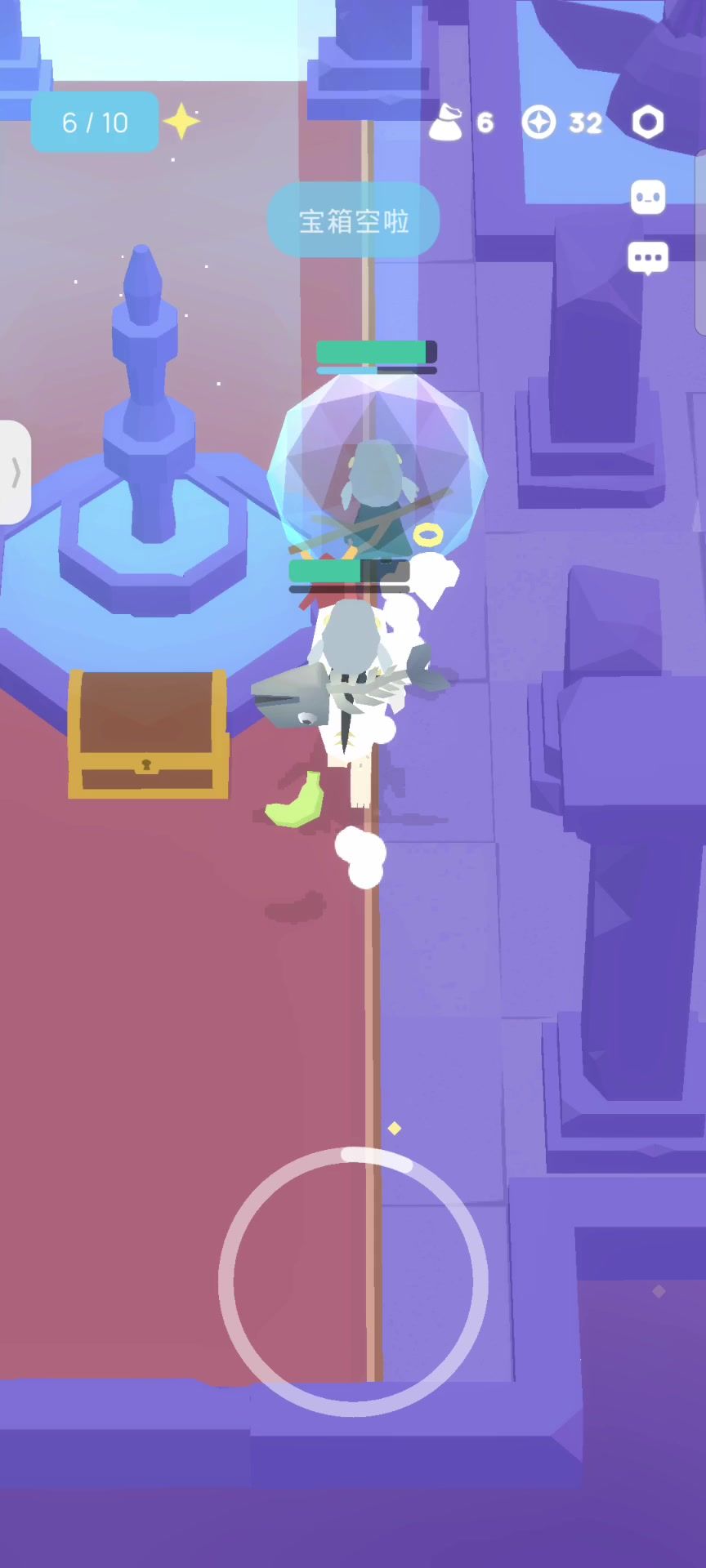This screenshot has width=706, height=1568.
Task: Tap the virtual joystick ring
Action: pos(353,1281)
